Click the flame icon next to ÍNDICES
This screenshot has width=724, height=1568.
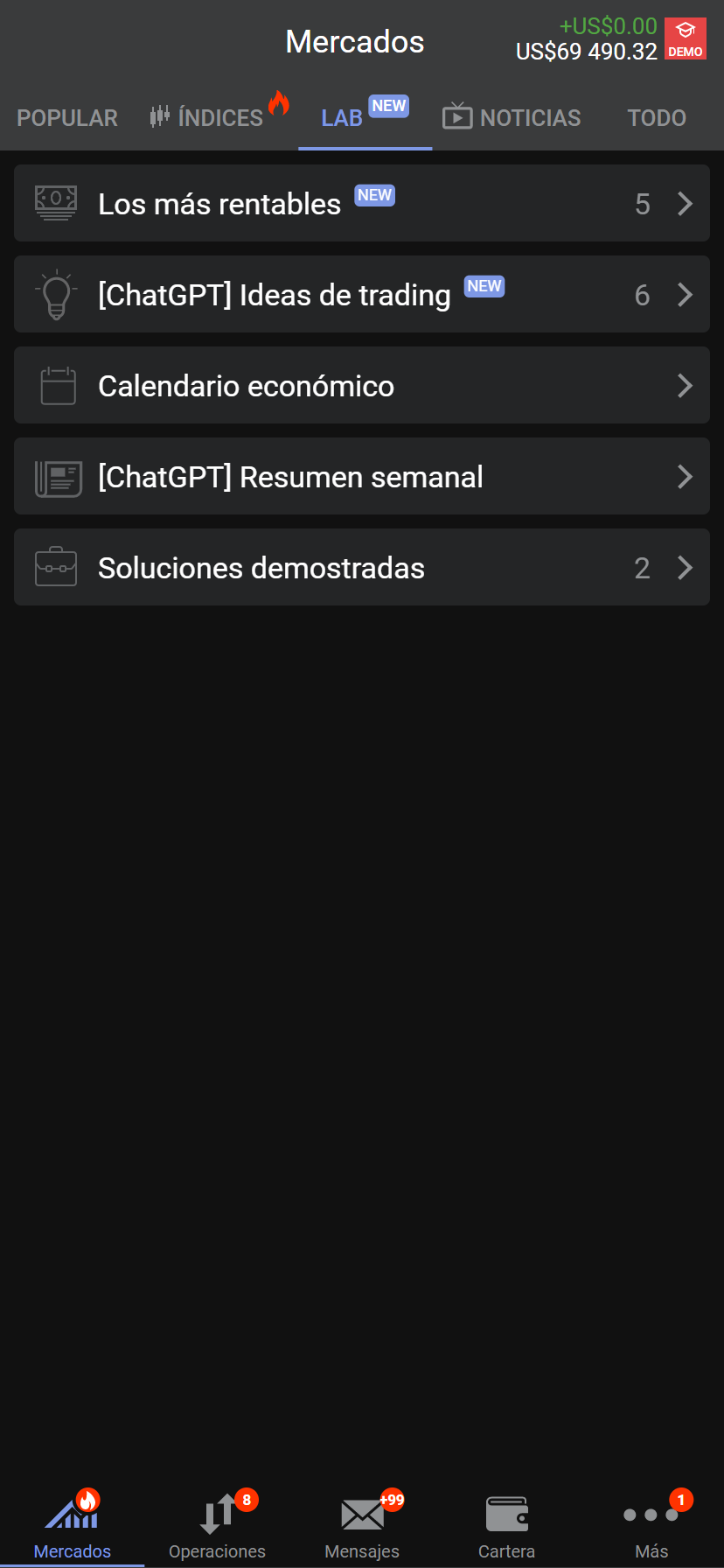279,103
